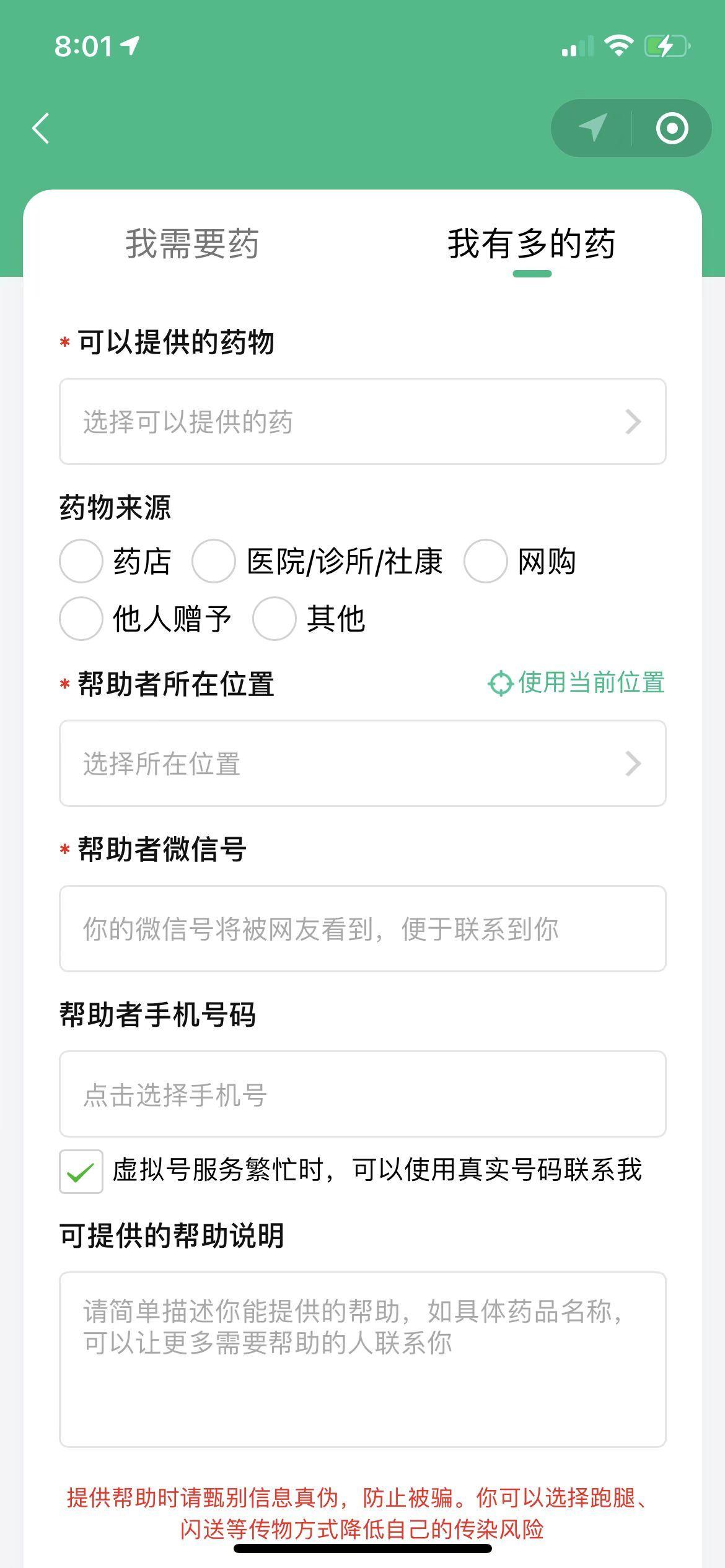Open the 选择所在位置 picker
725x1568 pixels.
coord(362,763)
